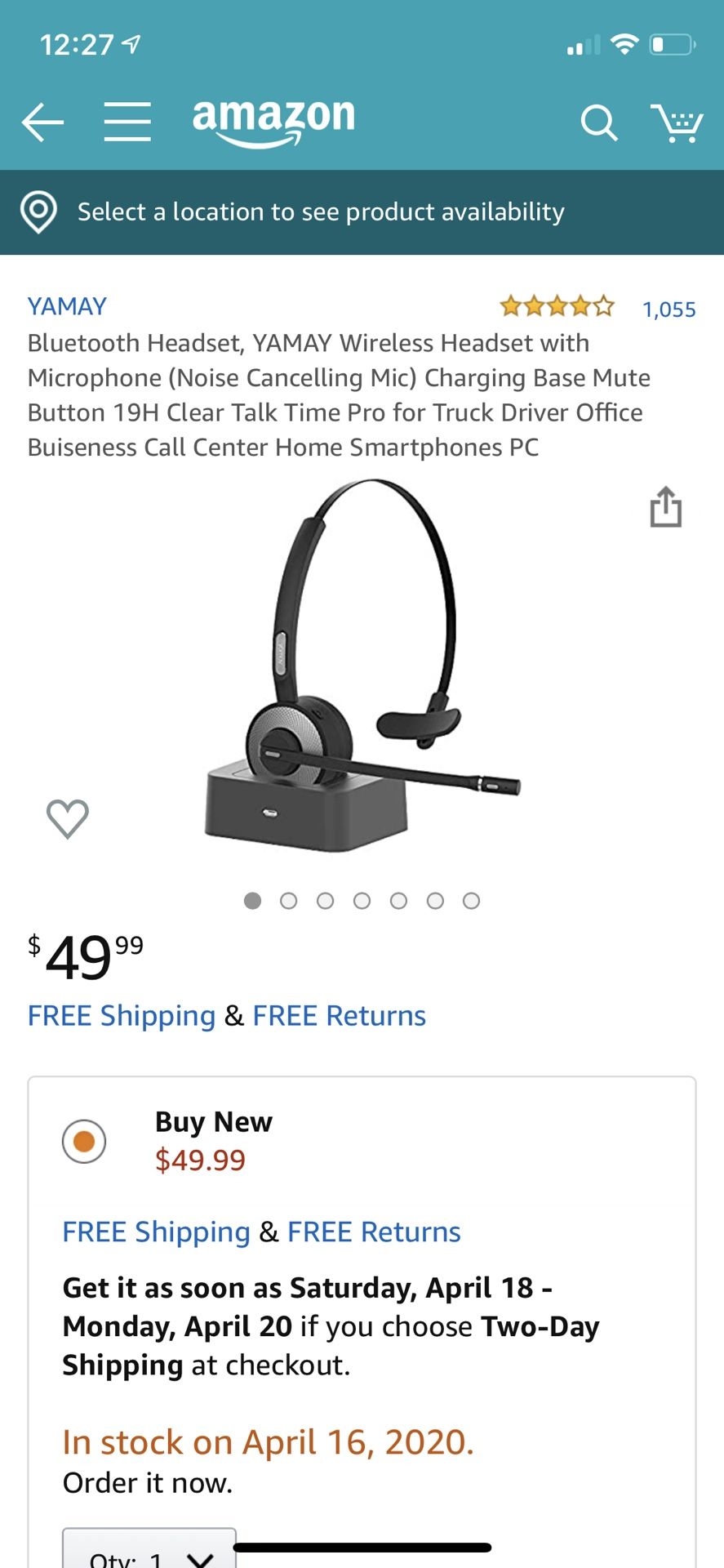
Task: Tap the FREE Shipping link
Action: click(x=122, y=1015)
